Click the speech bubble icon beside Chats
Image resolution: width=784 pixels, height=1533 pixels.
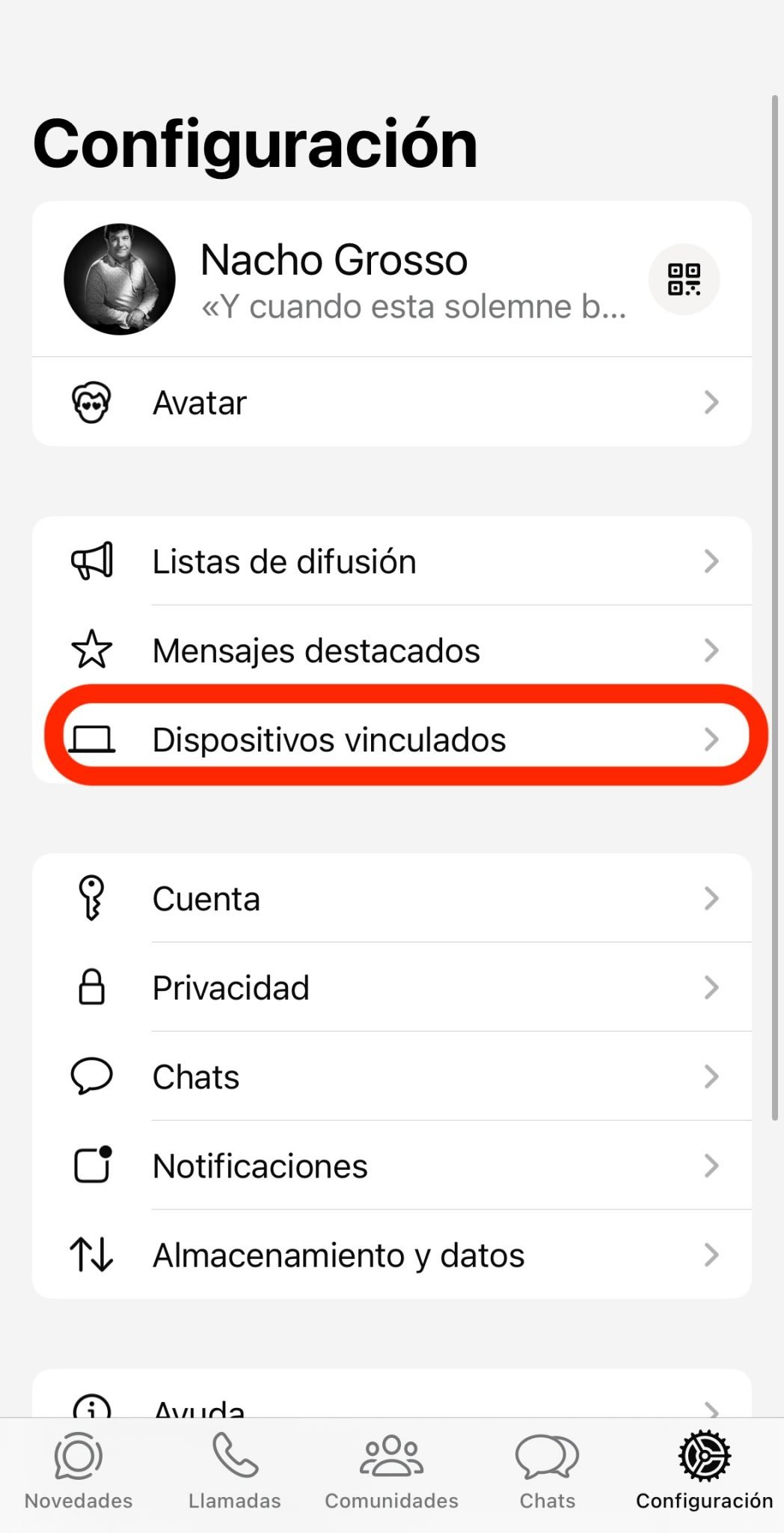91,1076
